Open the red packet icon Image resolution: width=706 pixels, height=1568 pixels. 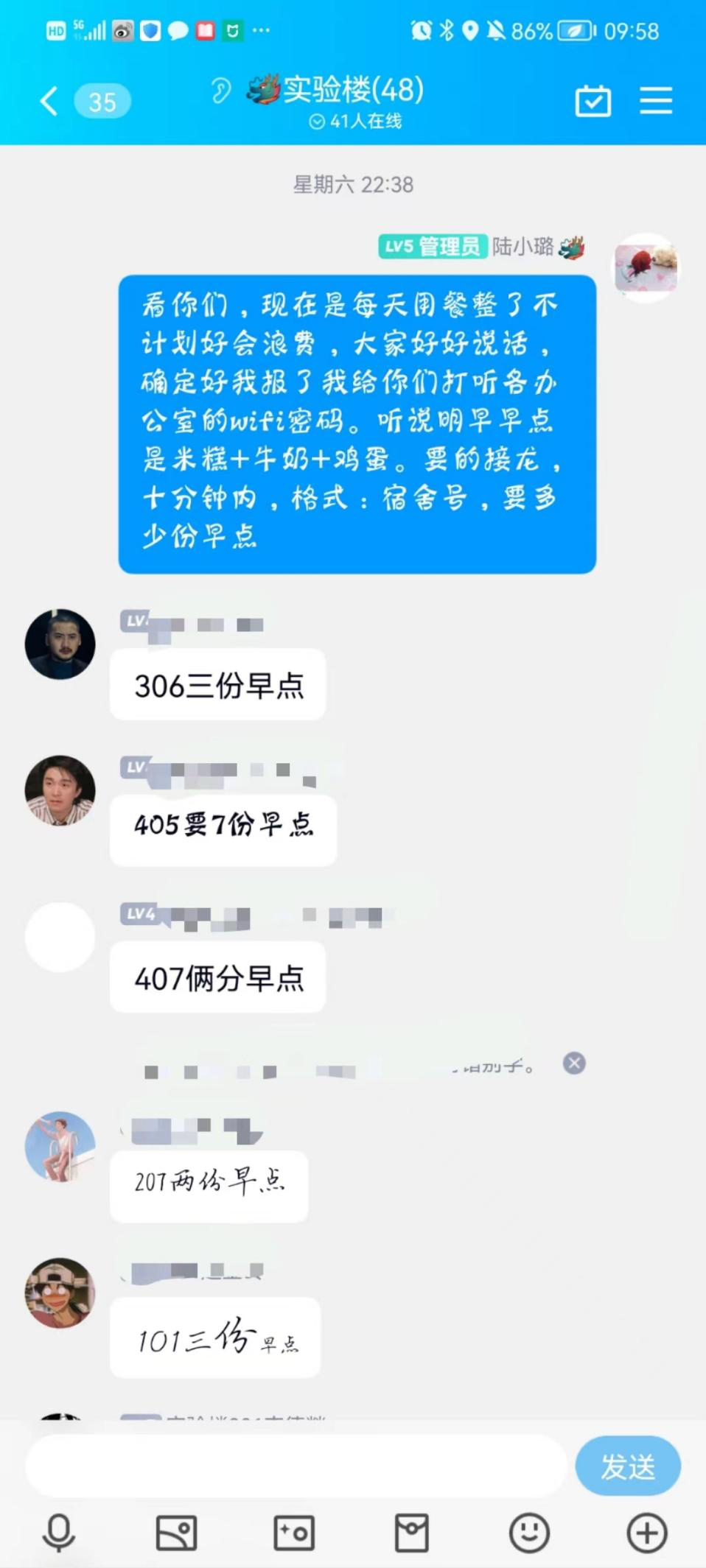[412, 1533]
